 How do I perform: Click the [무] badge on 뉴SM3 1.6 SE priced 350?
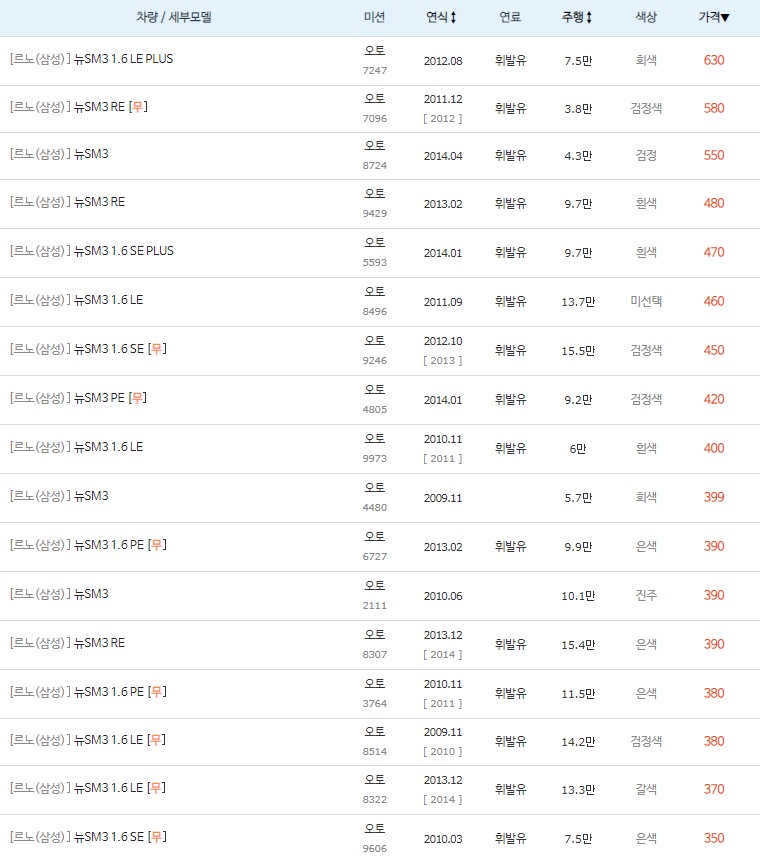[158, 838]
